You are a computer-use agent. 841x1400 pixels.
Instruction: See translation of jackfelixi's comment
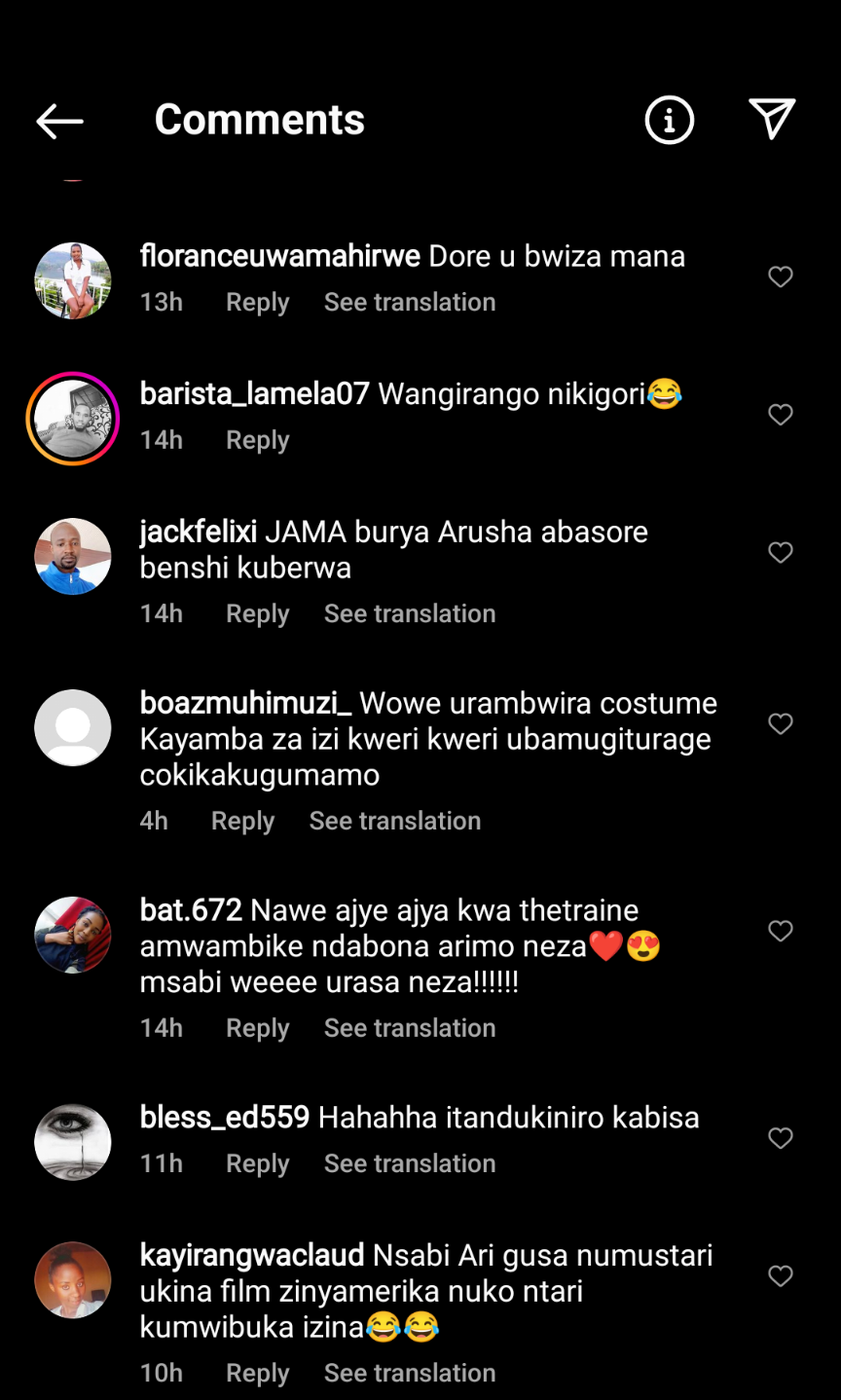[409, 613]
